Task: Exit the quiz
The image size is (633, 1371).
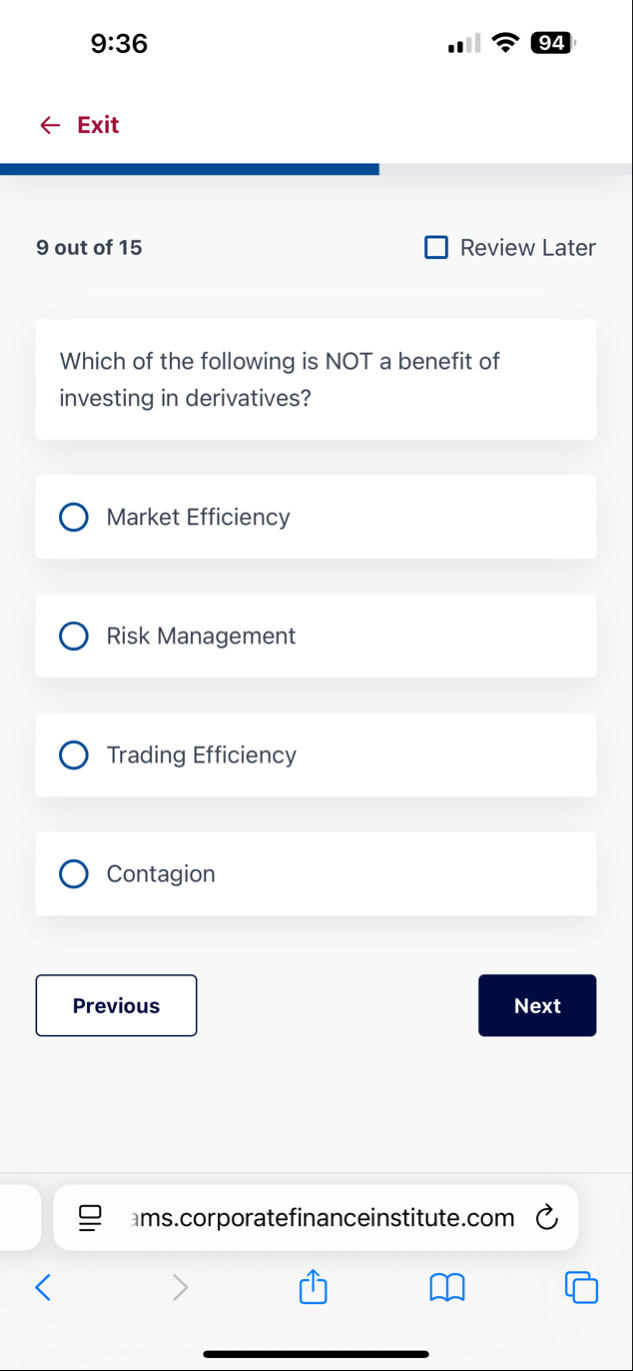Action: point(80,125)
